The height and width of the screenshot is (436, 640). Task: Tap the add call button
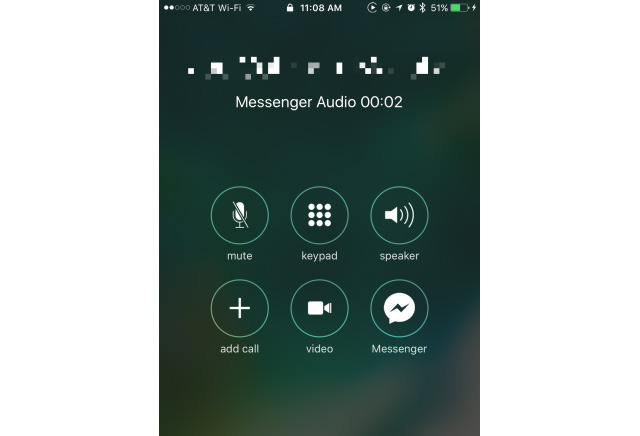(240, 308)
